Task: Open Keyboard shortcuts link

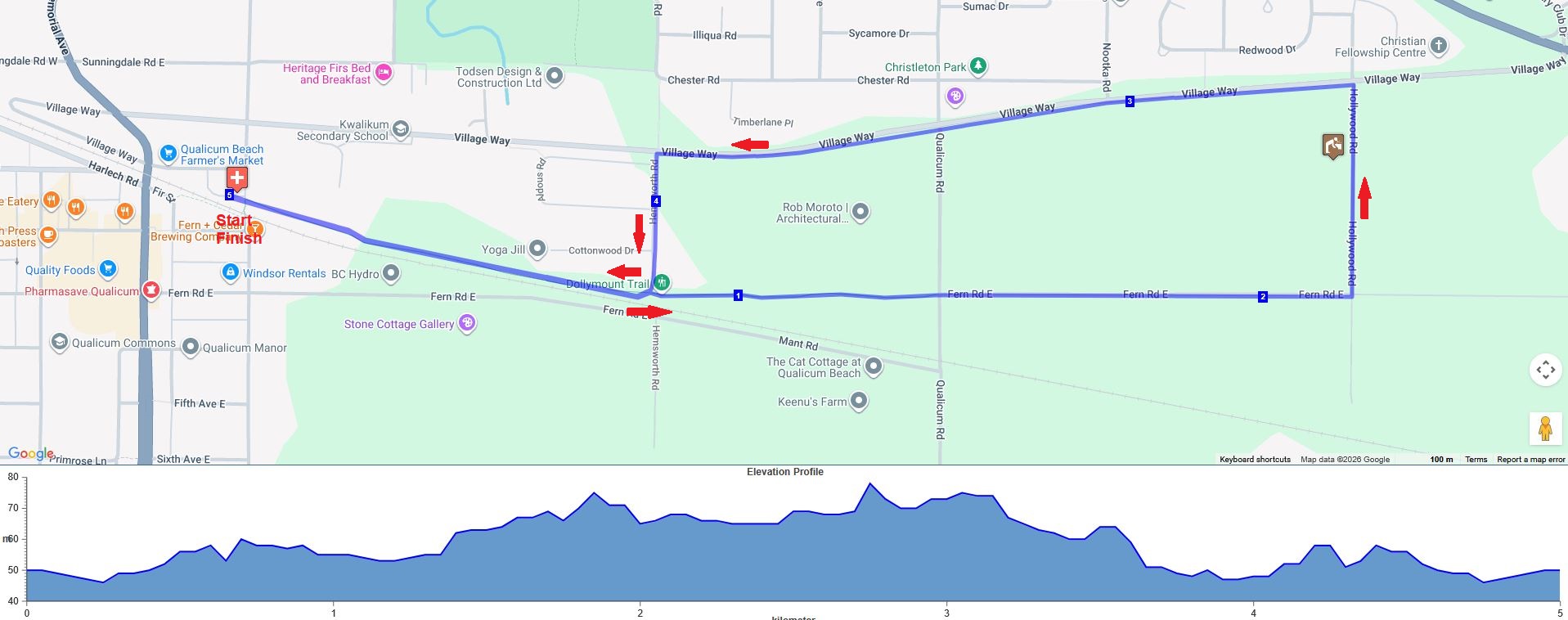Action: [1255, 460]
